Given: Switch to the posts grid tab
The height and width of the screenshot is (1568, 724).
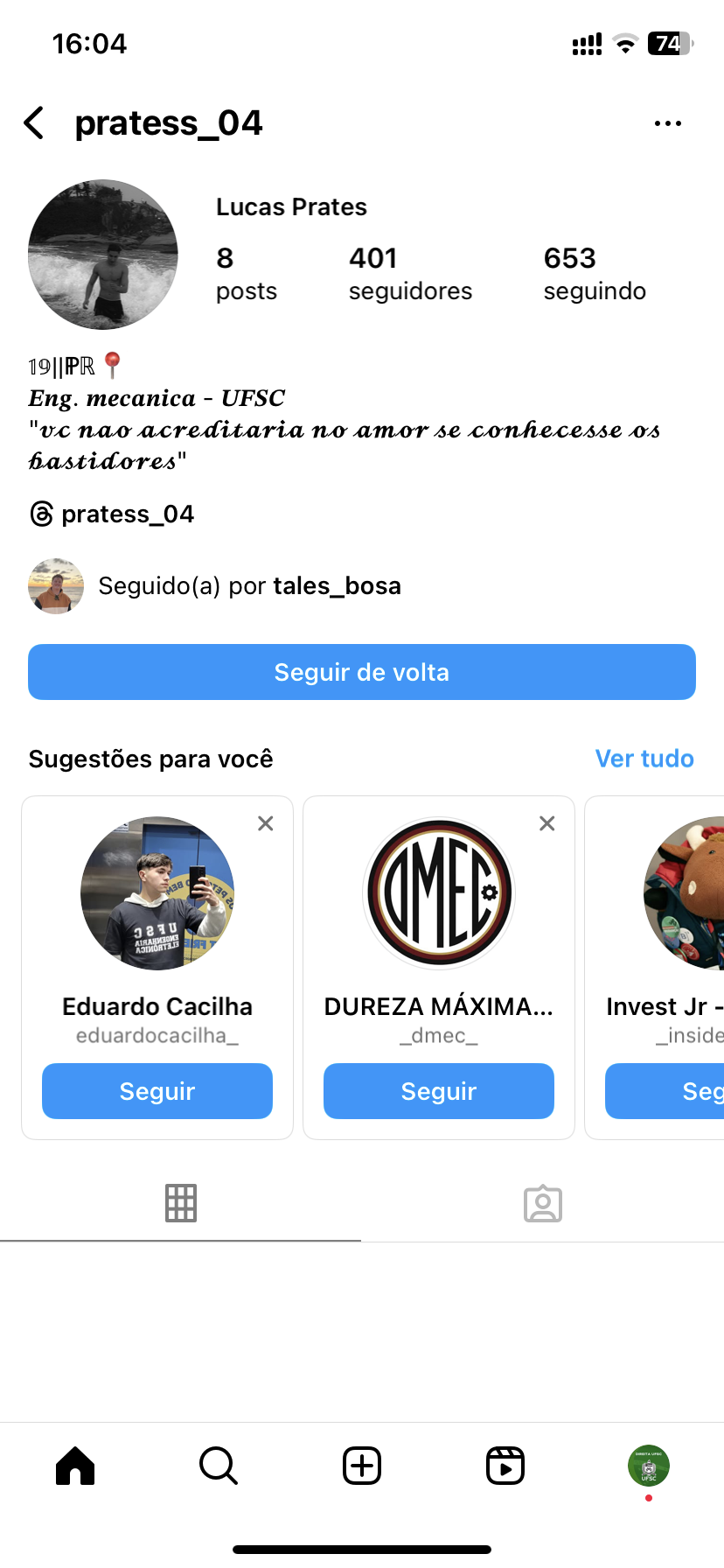Looking at the screenshot, I should click(181, 1203).
